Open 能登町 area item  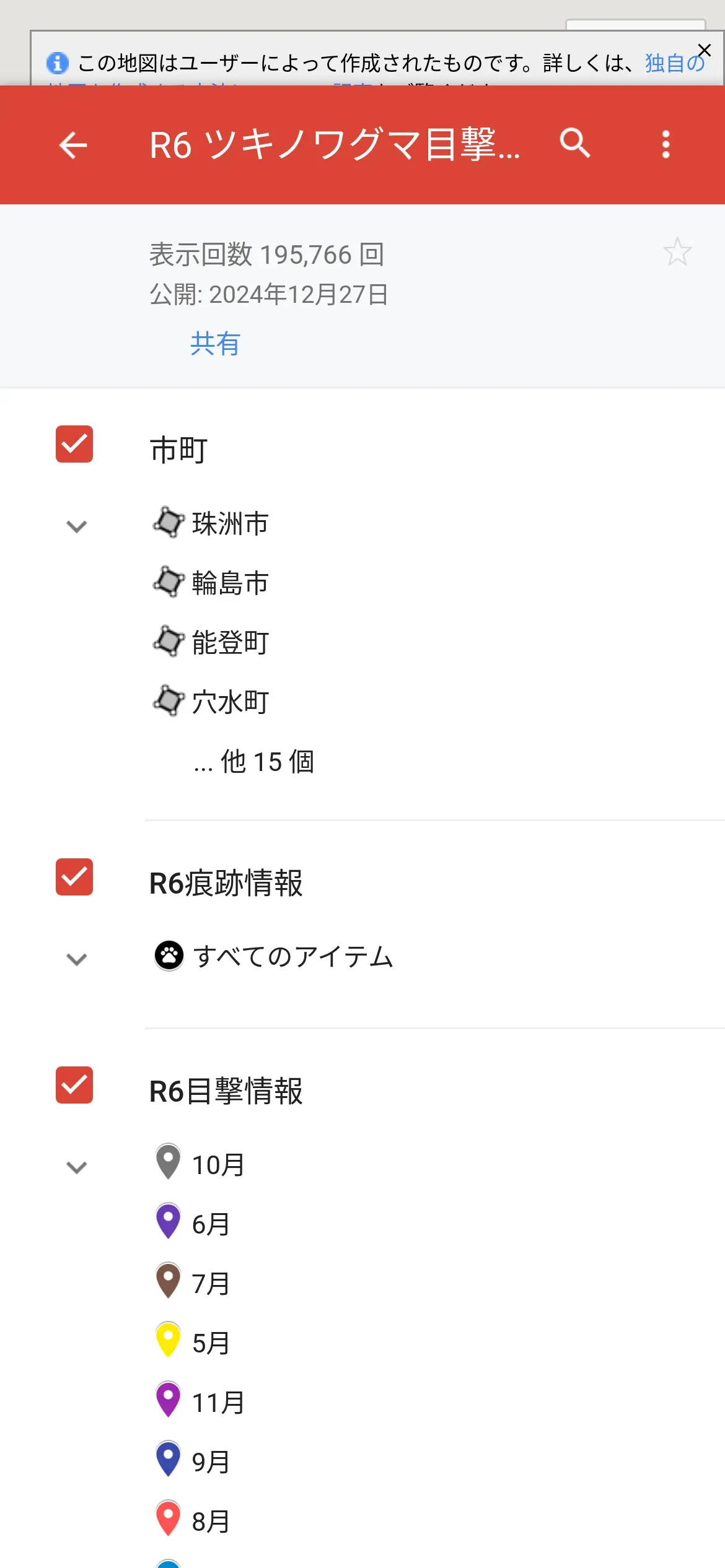[x=211, y=642]
